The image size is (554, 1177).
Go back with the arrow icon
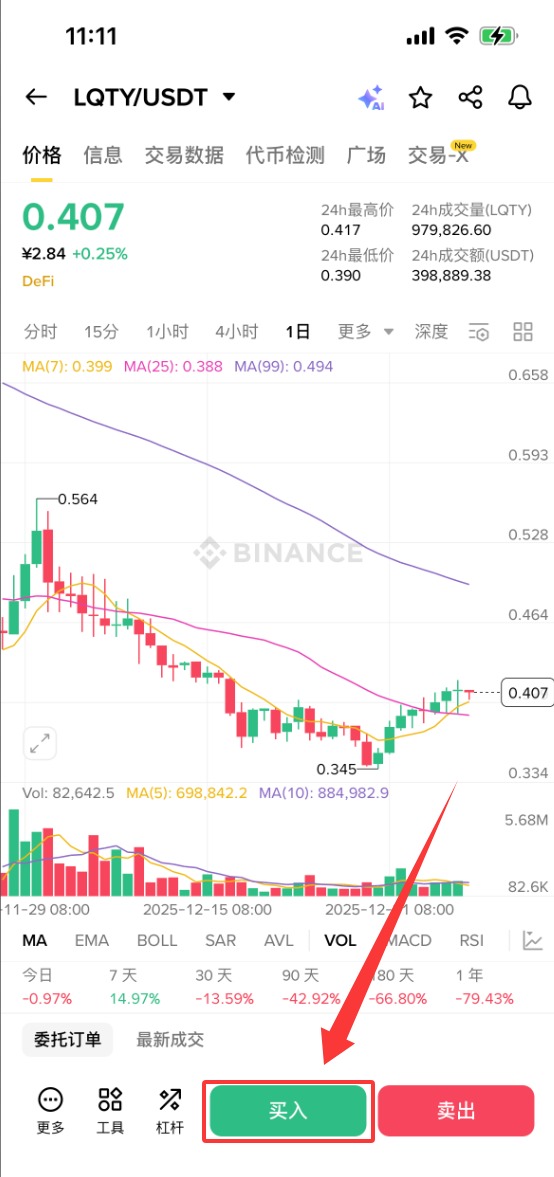pyautogui.click(x=36, y=97)
